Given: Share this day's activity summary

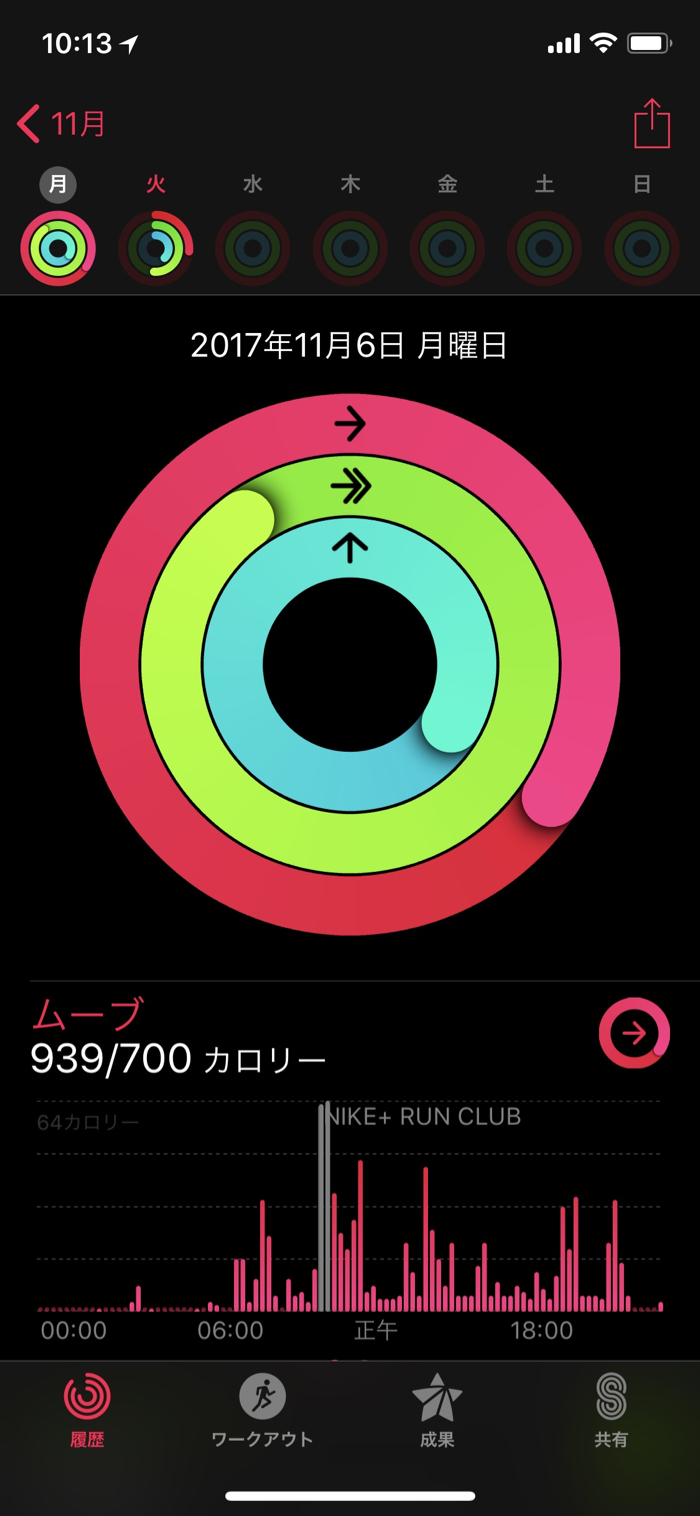Looking at the screenshot, I should (651, 125).
